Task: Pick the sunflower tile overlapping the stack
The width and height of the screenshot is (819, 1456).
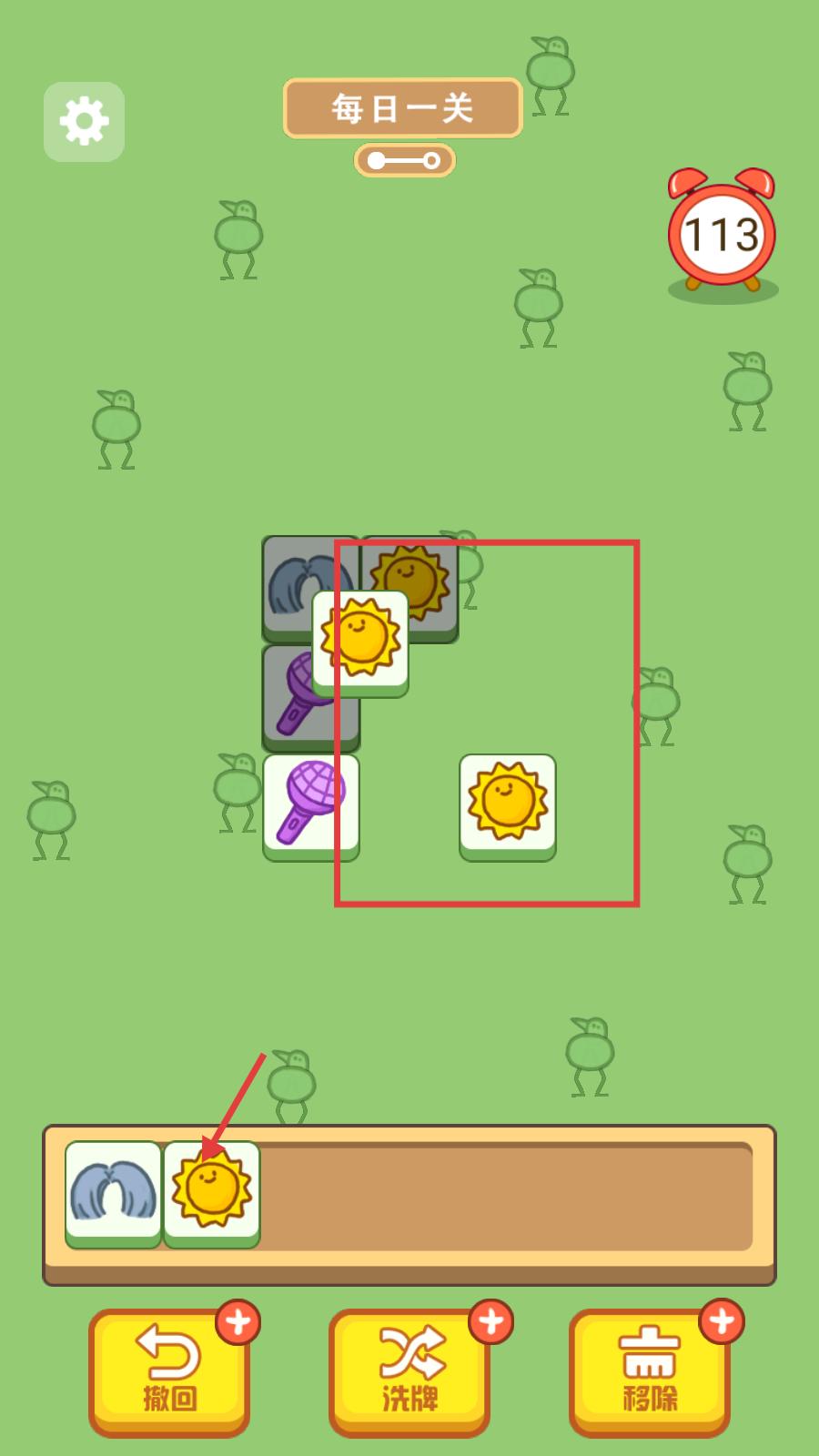Action: point(360,643)
